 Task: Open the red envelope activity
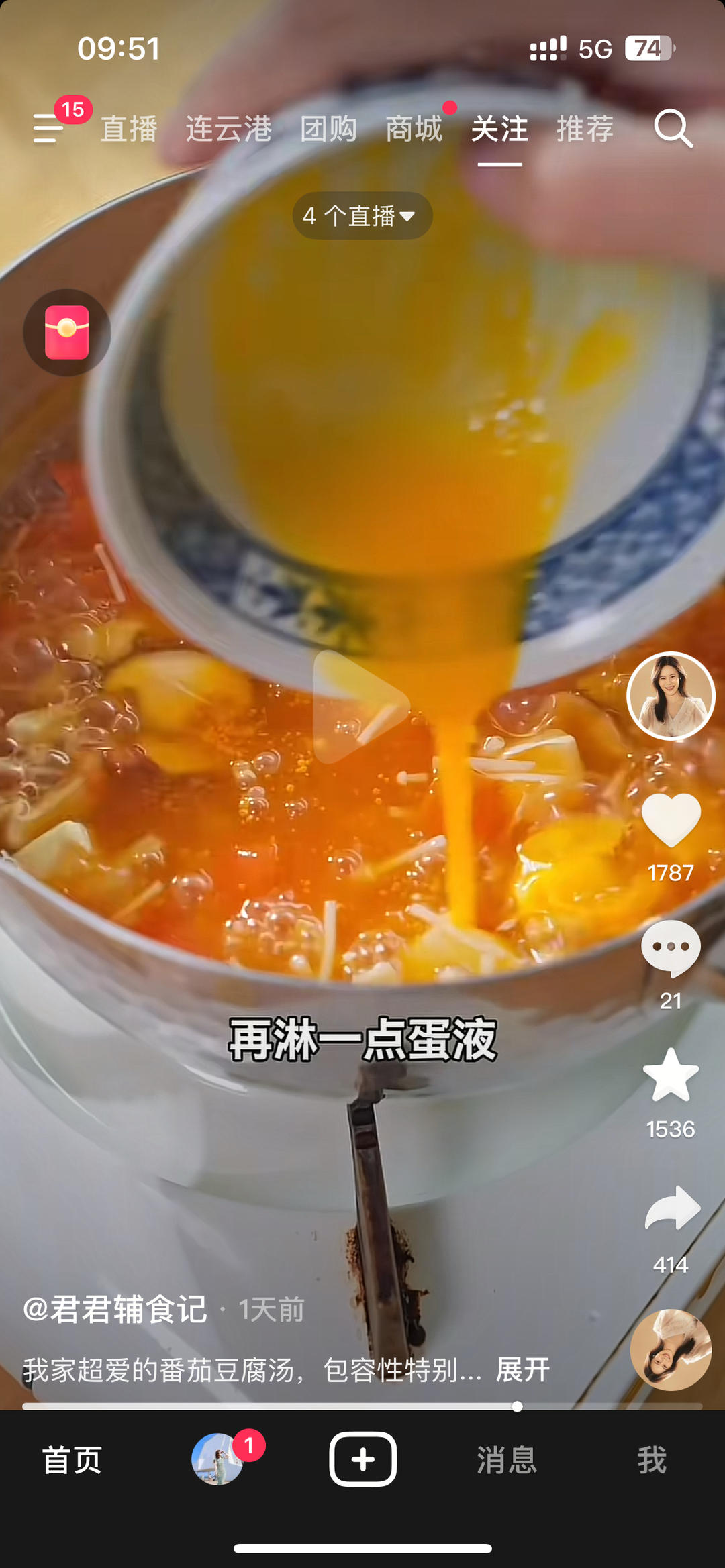point(66,332)
